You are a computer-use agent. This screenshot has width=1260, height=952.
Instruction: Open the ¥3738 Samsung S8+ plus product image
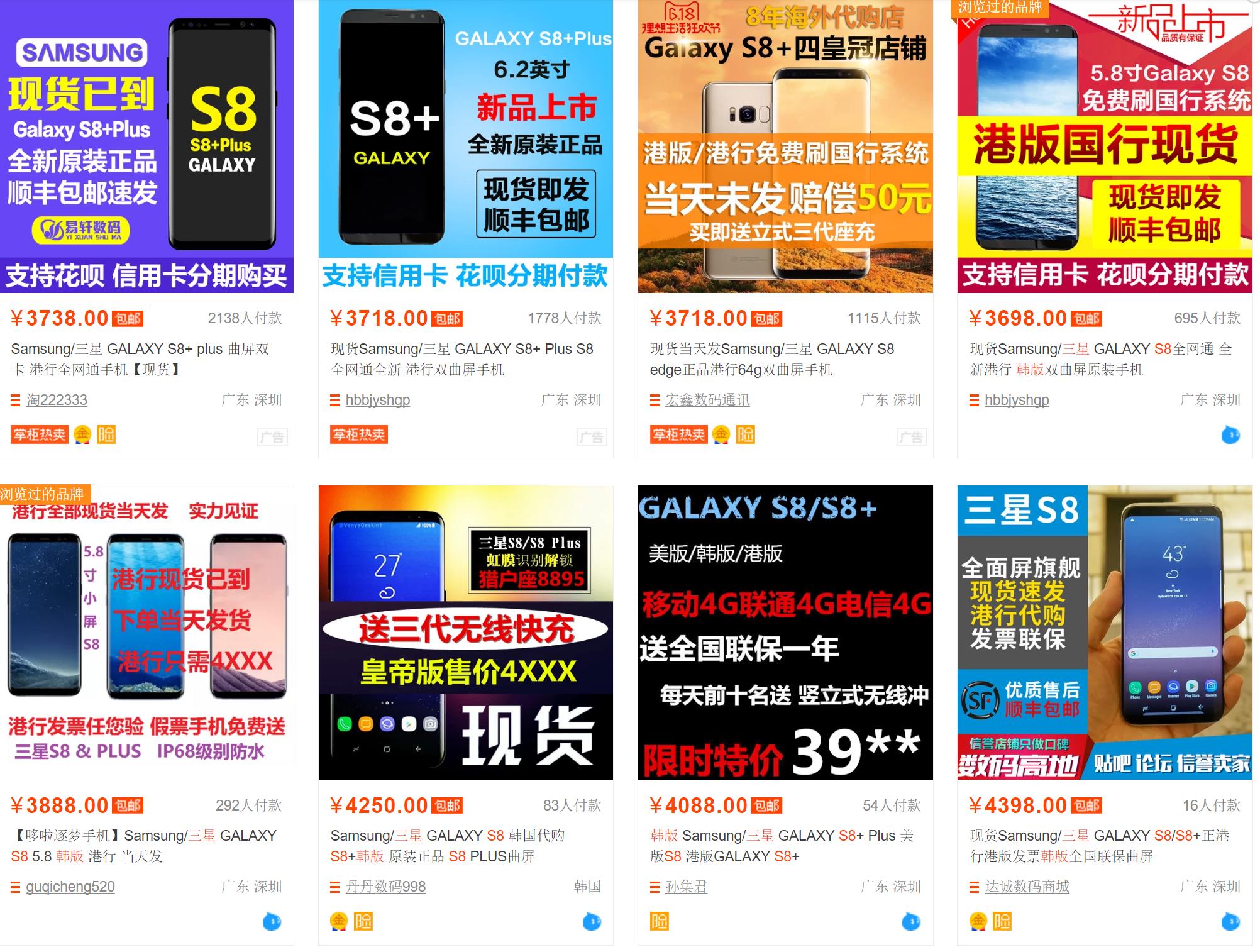pyautogui.click(x=146, y=146)
